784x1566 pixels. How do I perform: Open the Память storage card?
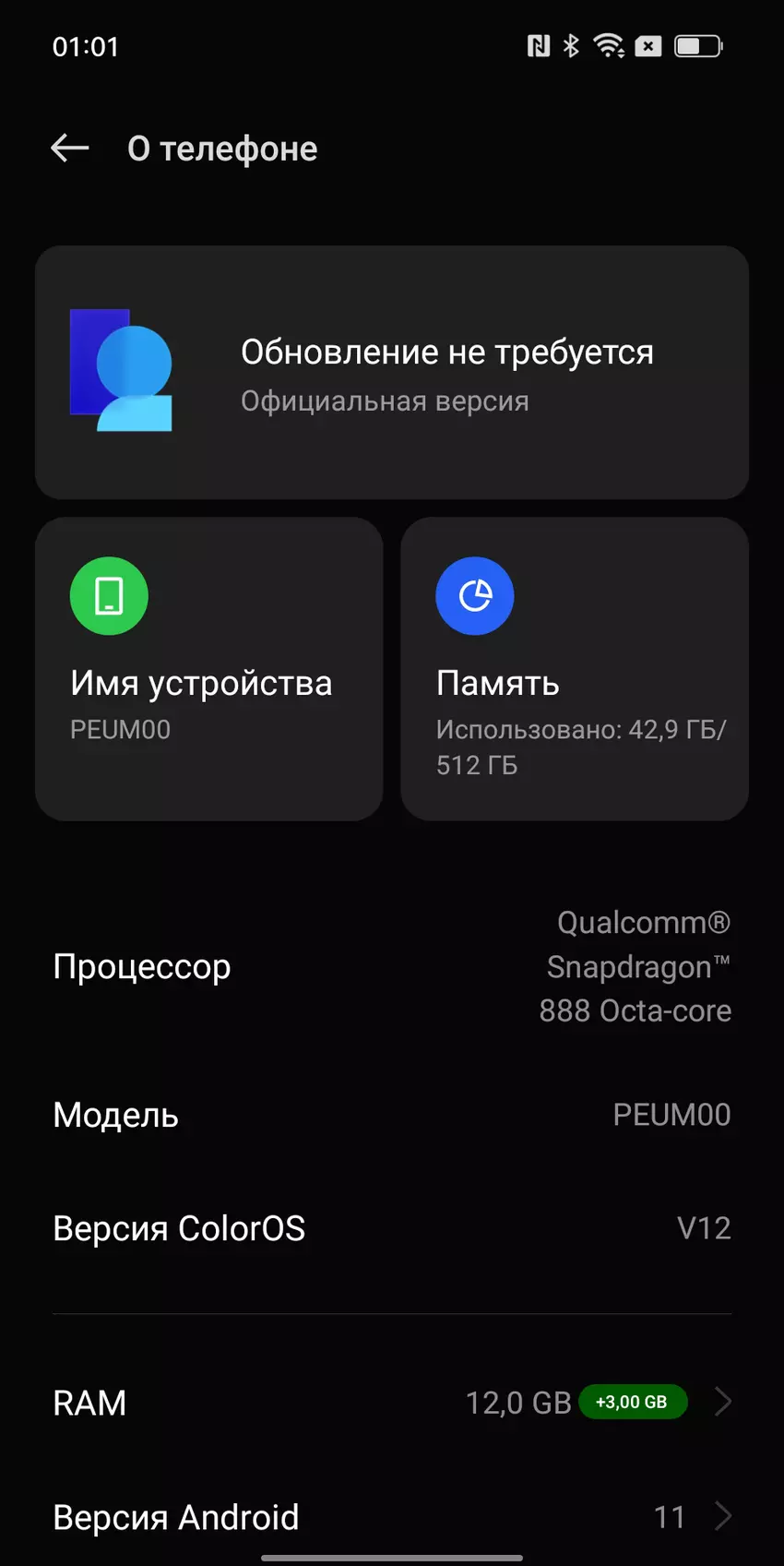574,669
